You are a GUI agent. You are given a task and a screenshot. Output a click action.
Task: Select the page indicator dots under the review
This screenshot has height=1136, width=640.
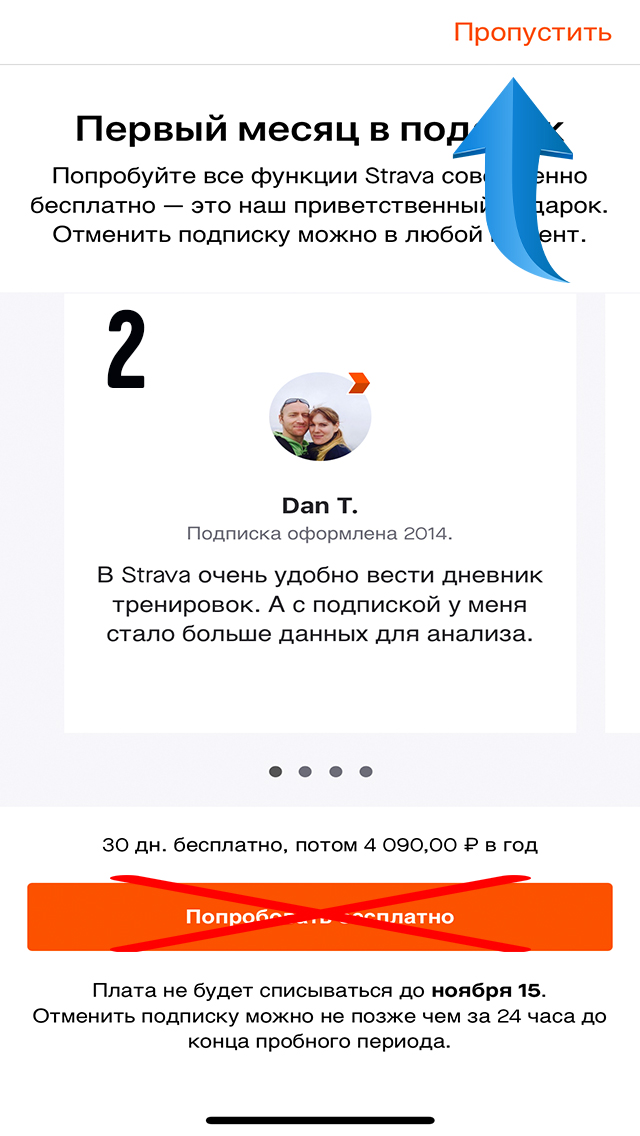pos(320,771)
